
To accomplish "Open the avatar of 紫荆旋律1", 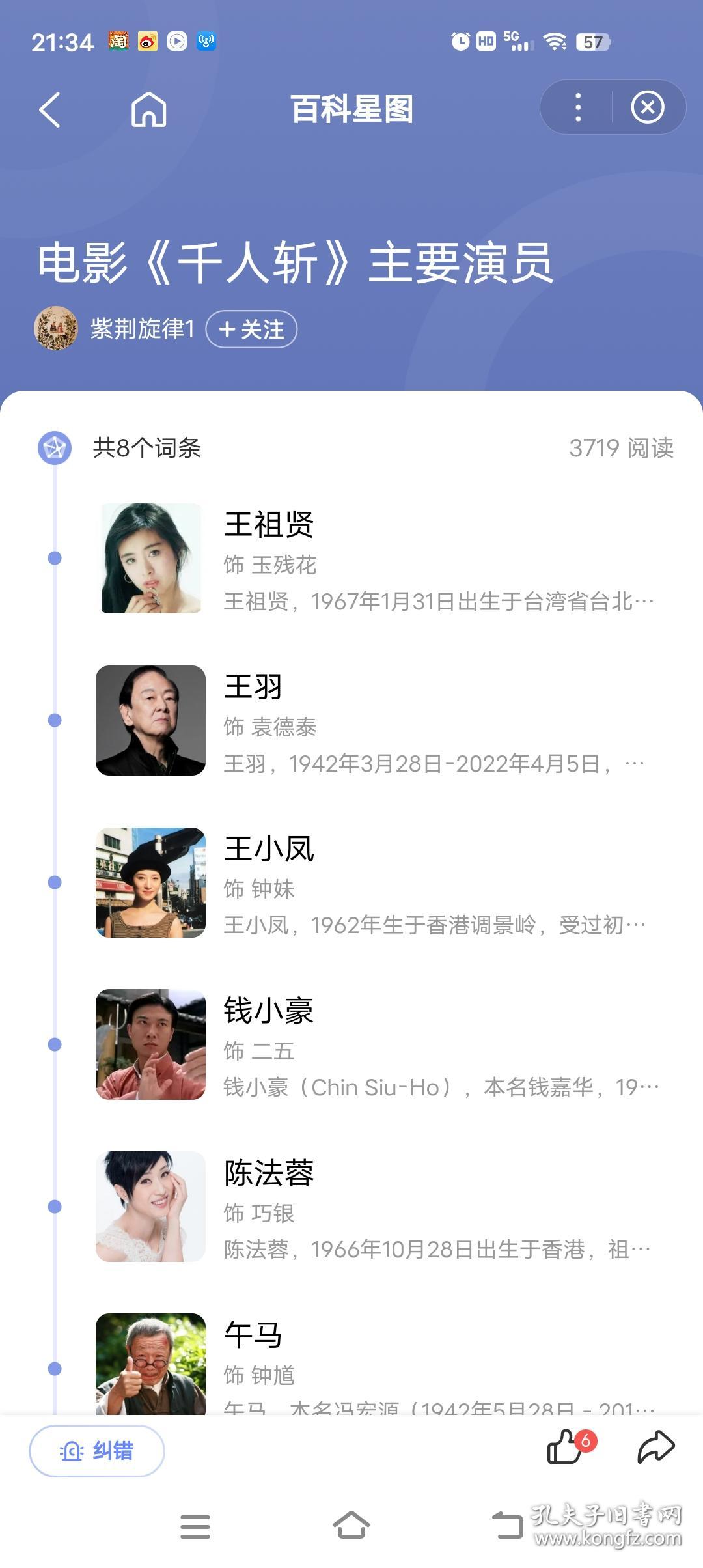I will (56, 328).
